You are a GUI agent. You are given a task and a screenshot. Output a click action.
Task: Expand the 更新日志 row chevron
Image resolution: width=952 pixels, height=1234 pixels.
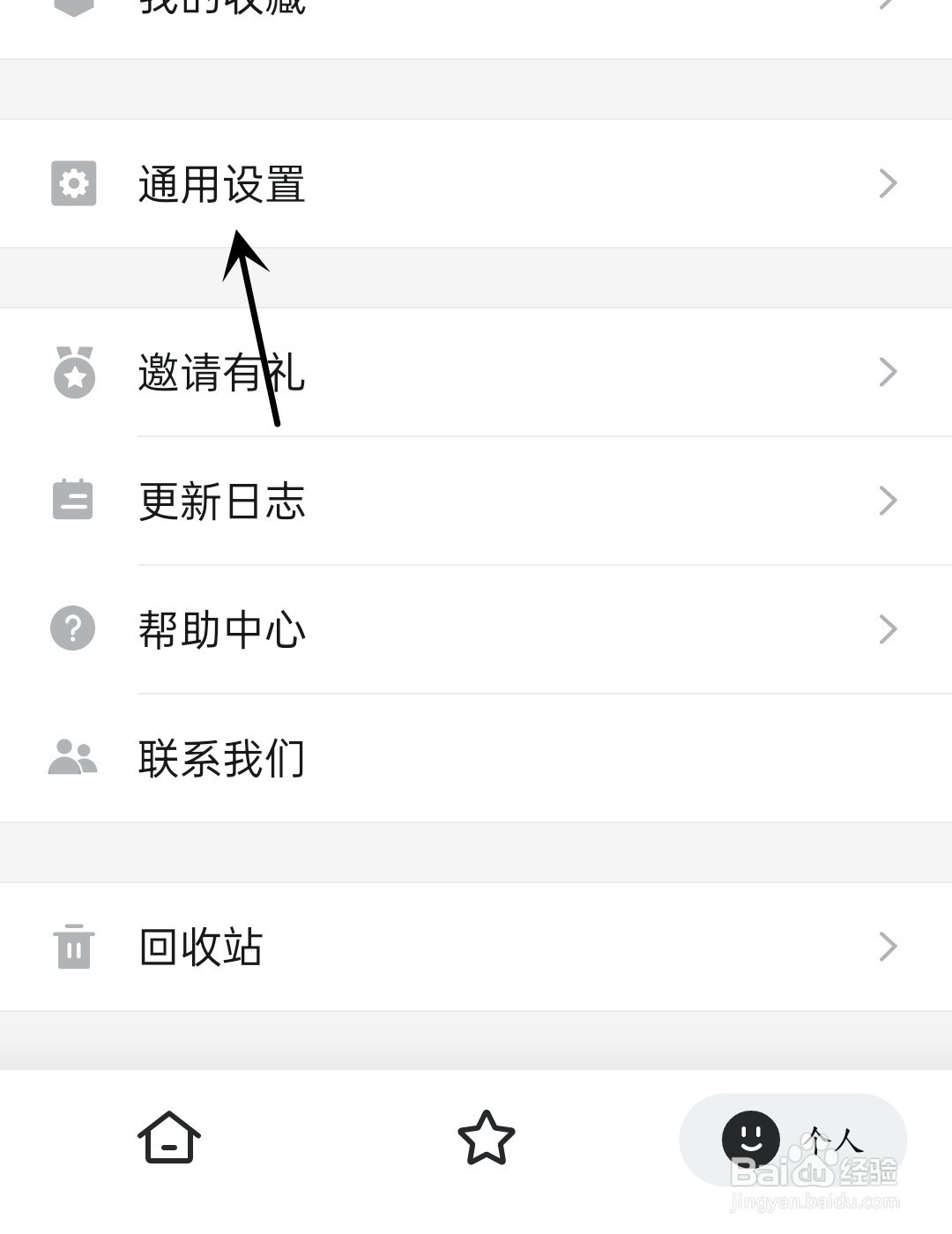[889, 501]
